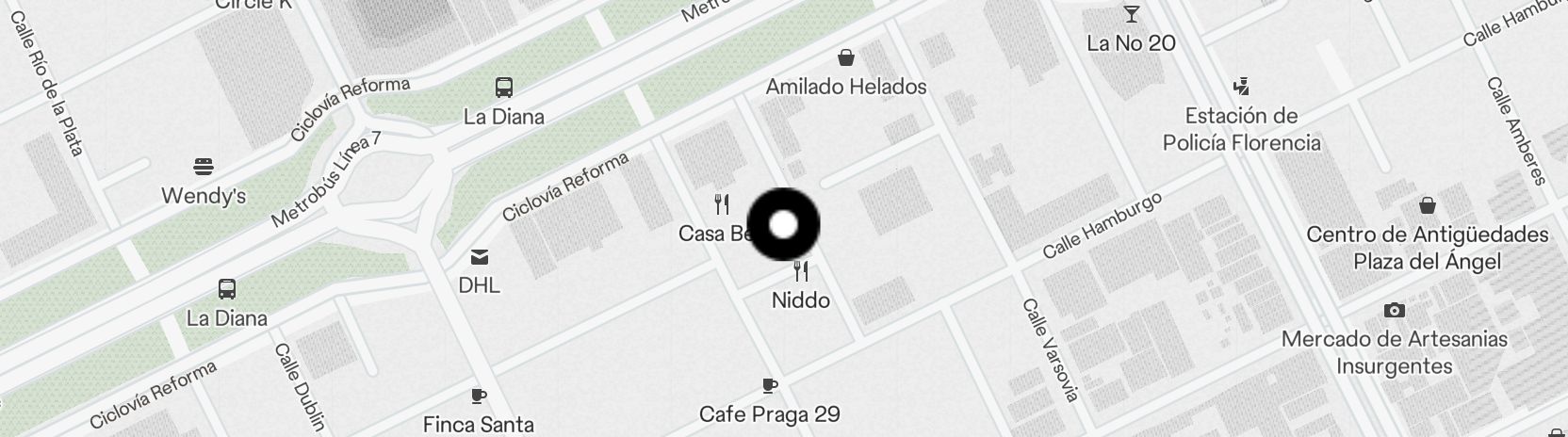Open the Amilado Helados shop marker
This screenshot has height=437, width=1568.
point(845,58)
